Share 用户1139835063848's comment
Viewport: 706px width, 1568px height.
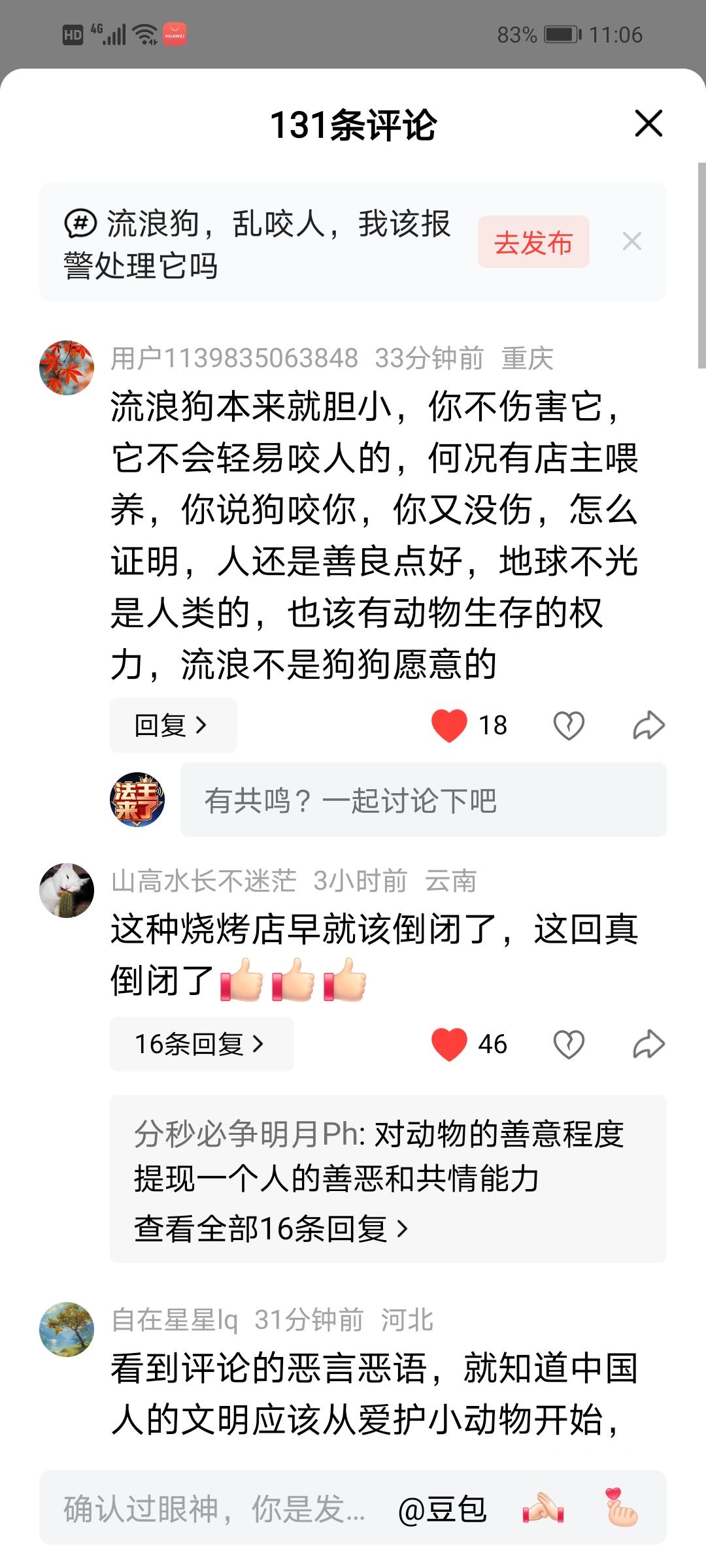[648, 725]
